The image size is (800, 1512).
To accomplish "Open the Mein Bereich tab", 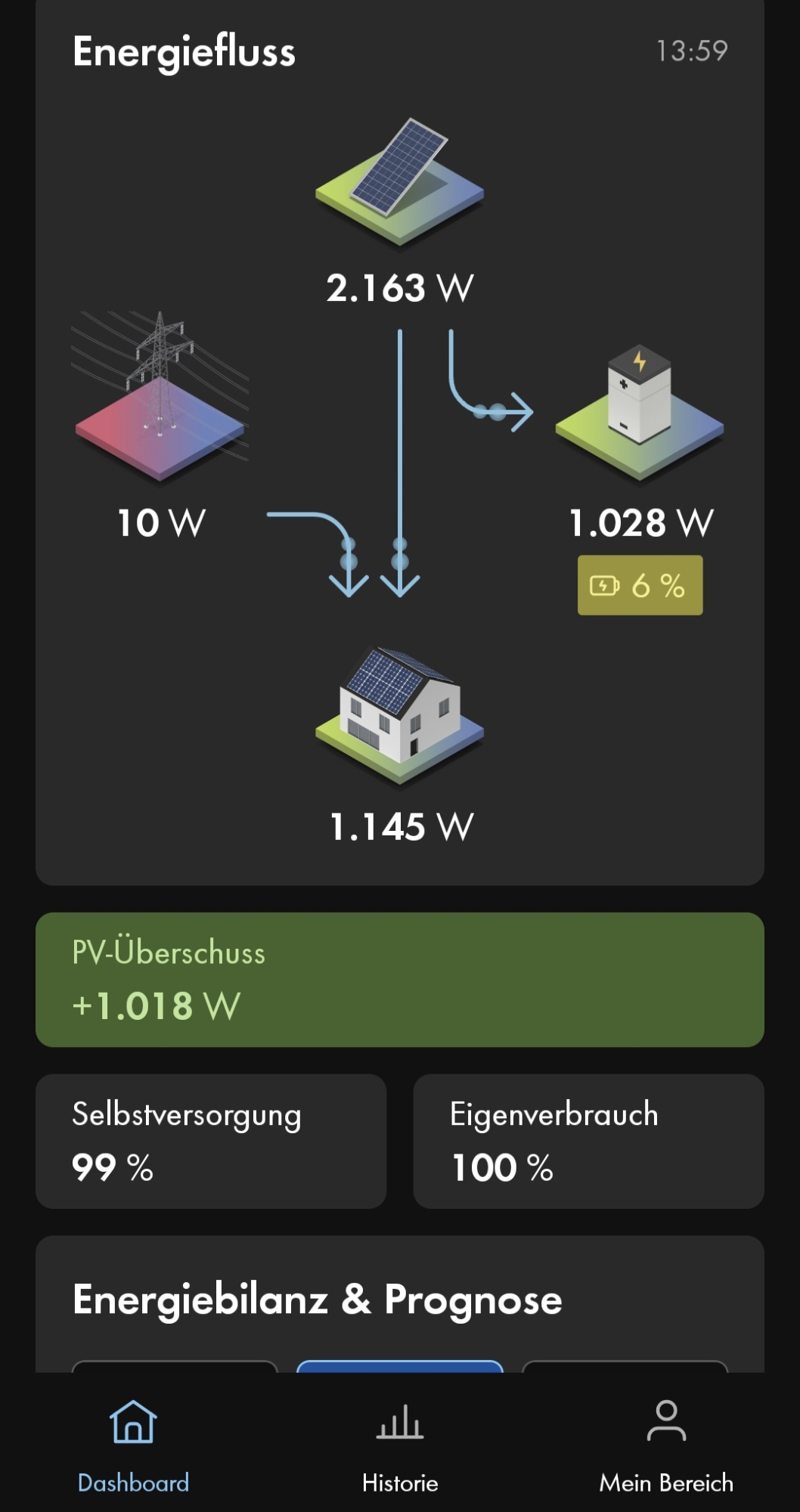I will [665, 1445].
